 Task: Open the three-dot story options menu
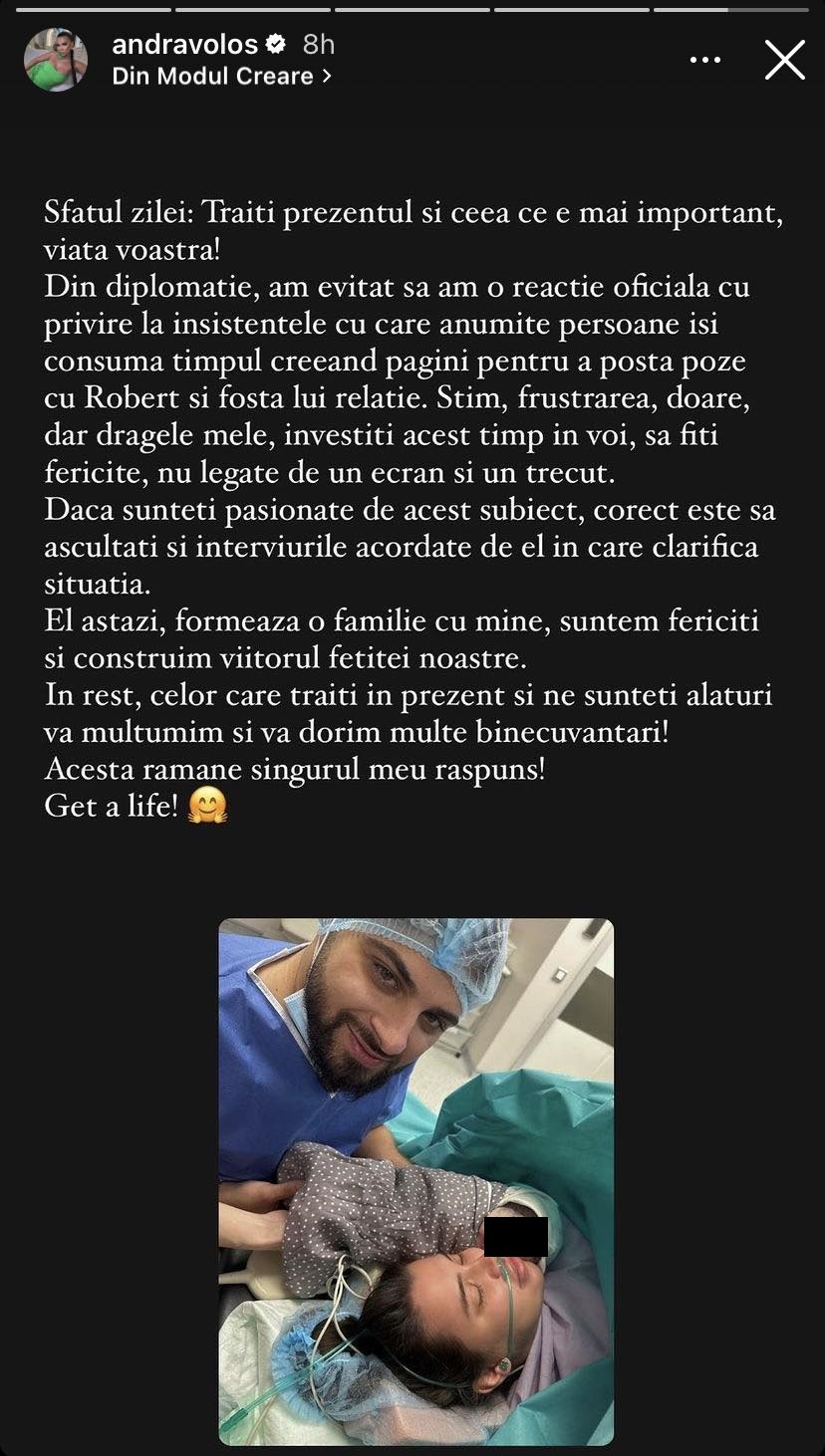pos(704,61)
